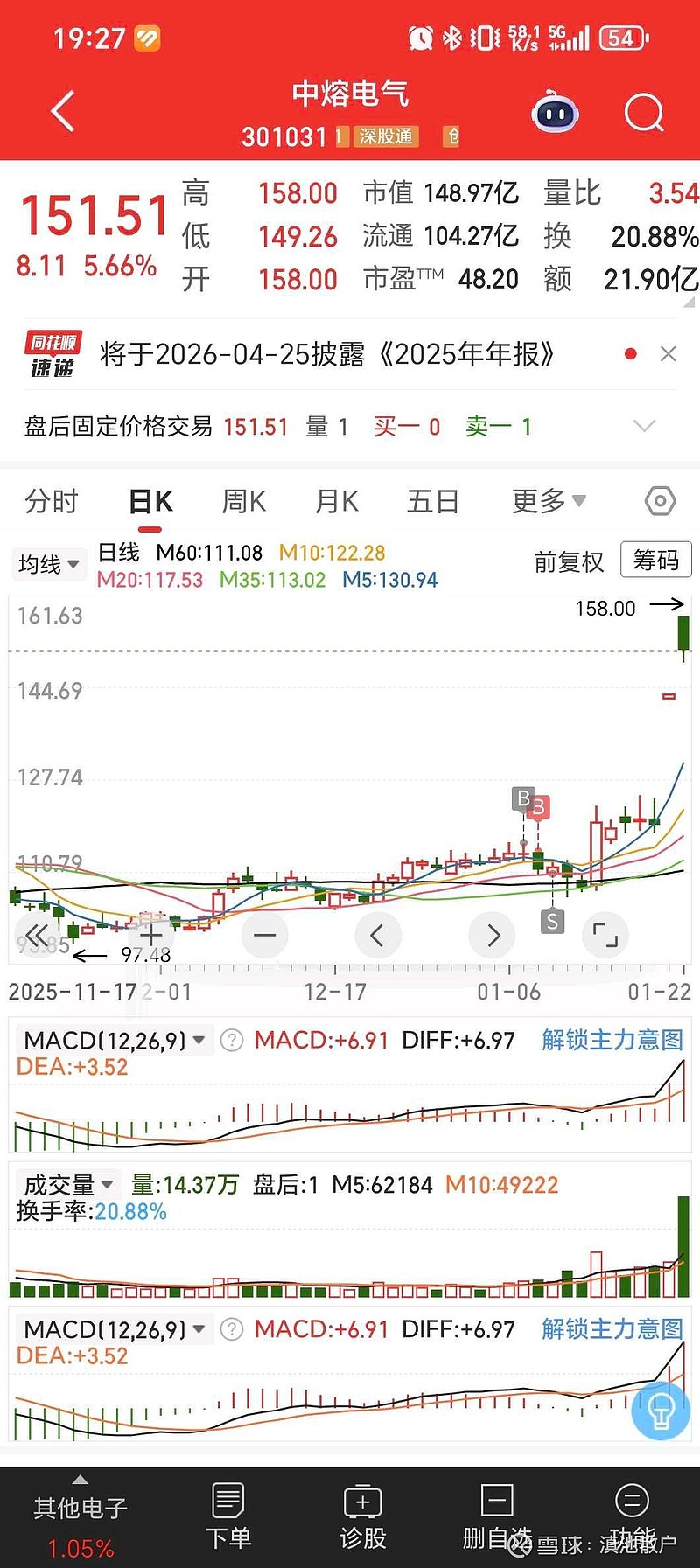
Task: Zoom out of the chart with minus
Action: point(264,935)
